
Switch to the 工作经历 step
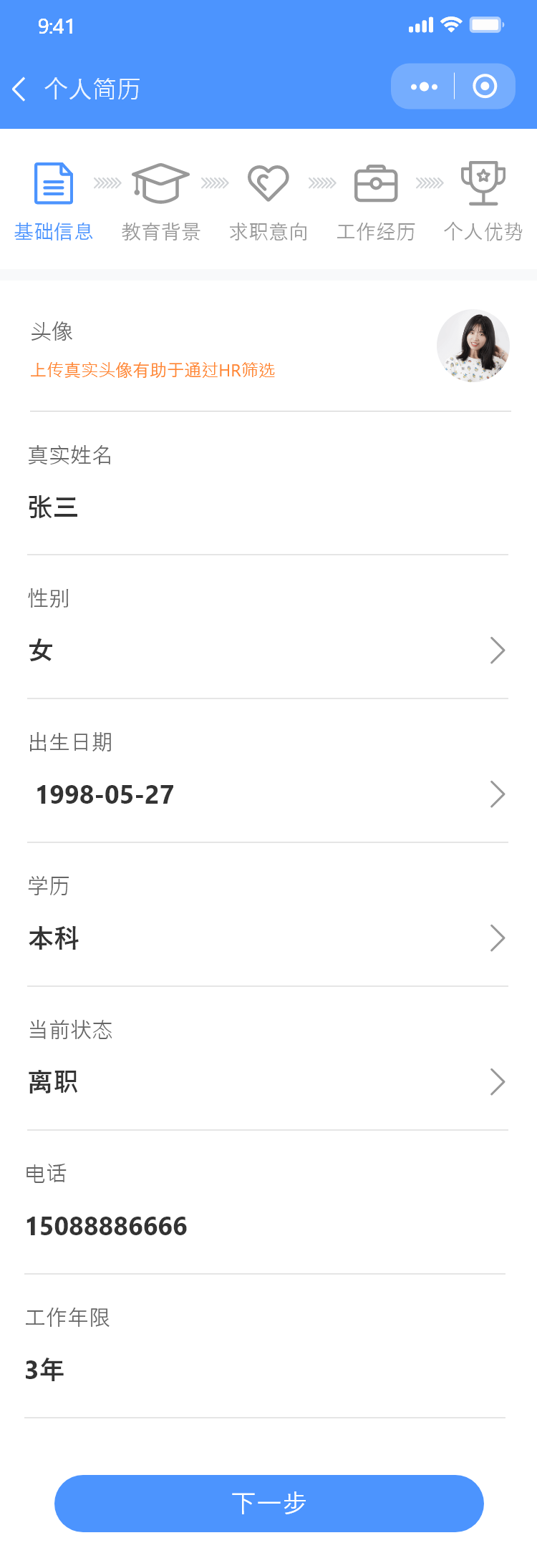(376, 202)
